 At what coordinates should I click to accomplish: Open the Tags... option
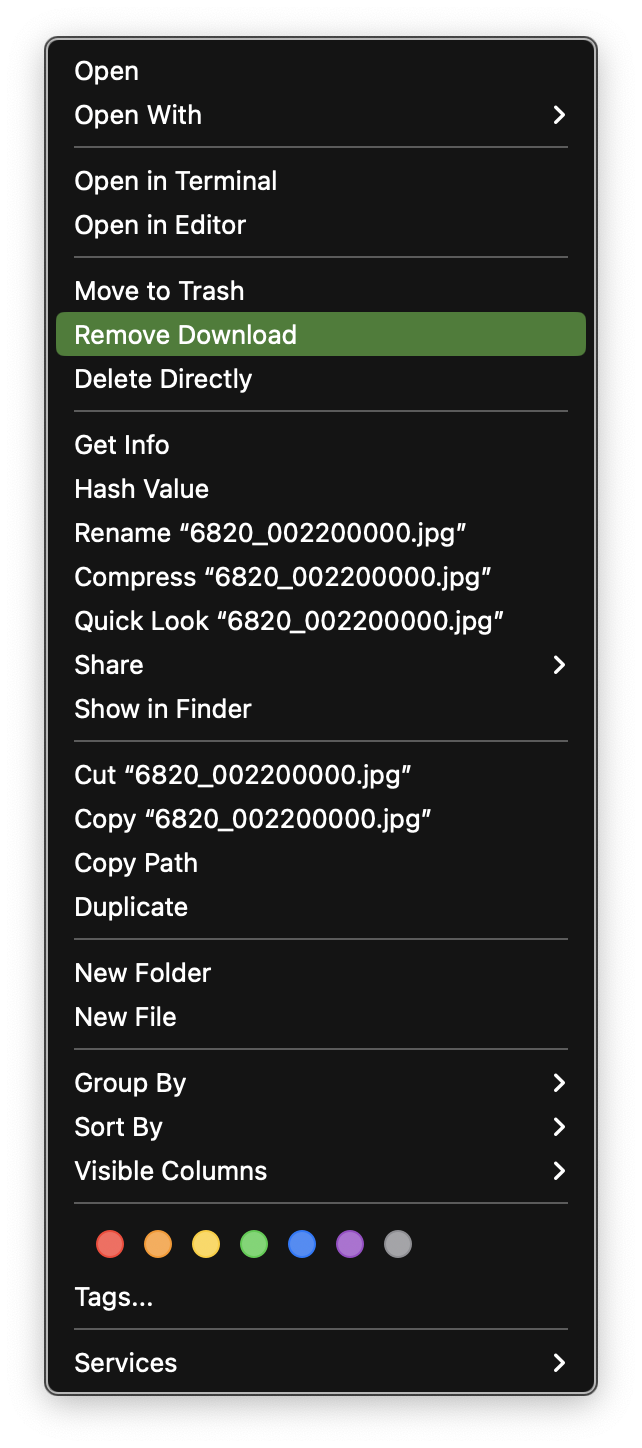[x=114, y=1297]
